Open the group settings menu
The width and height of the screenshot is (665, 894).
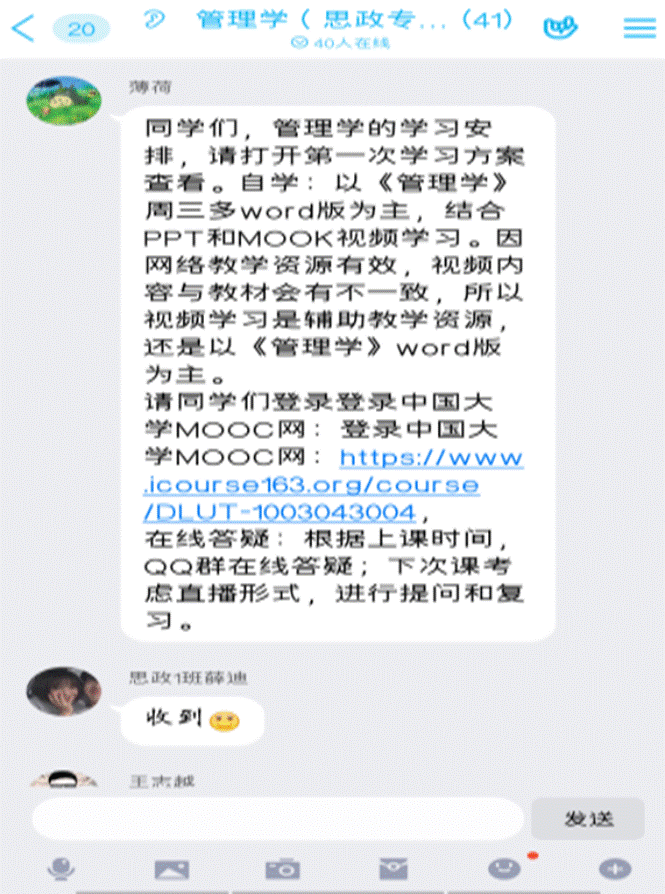point(640,27)
